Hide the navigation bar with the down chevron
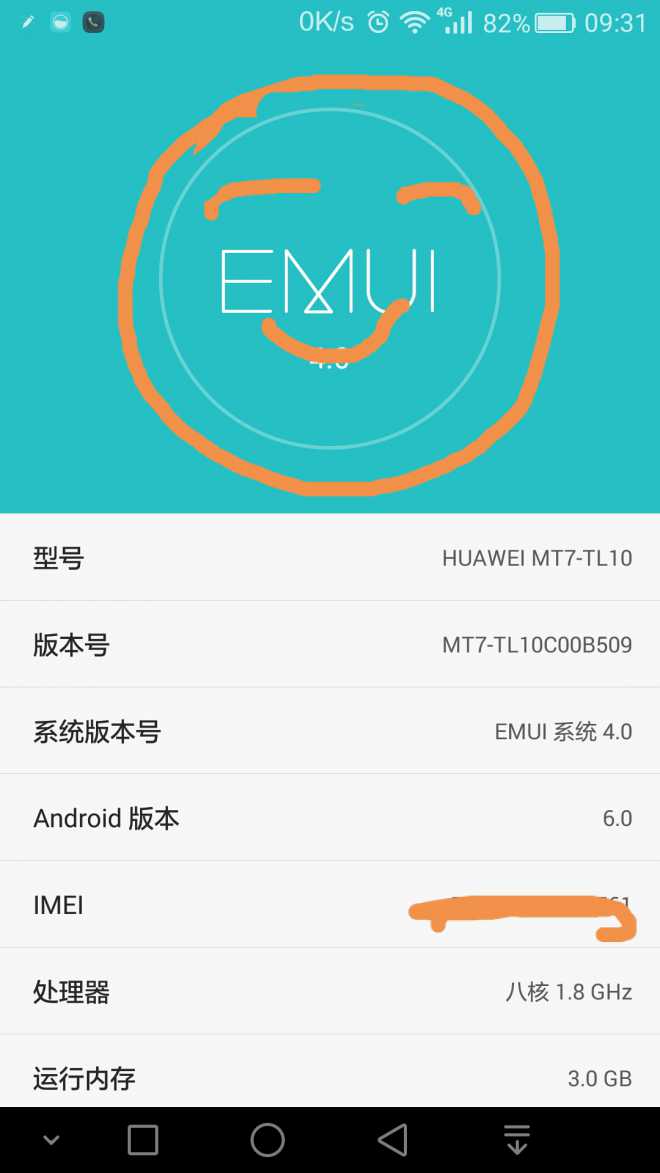 [x=51, y=1140]
